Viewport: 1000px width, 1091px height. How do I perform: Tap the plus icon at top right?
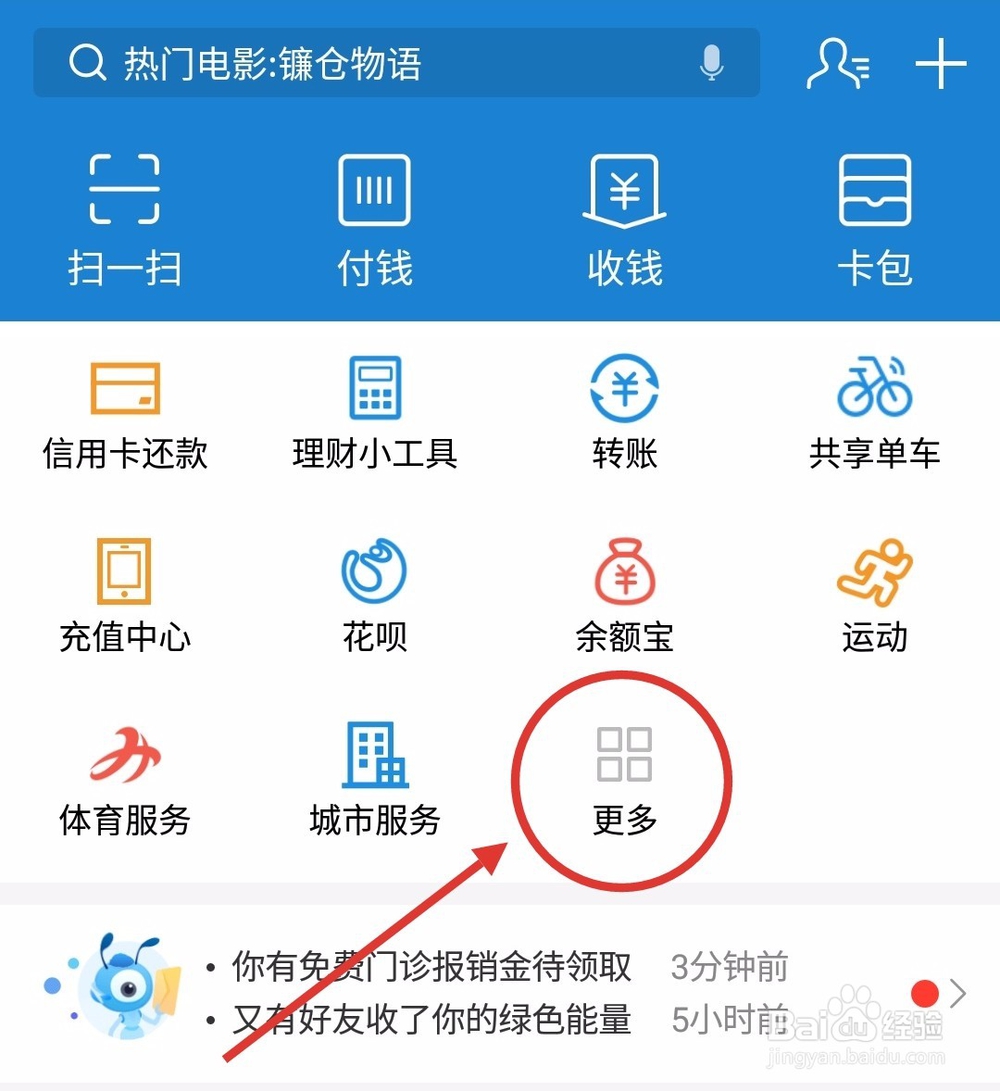pos(941,63)
